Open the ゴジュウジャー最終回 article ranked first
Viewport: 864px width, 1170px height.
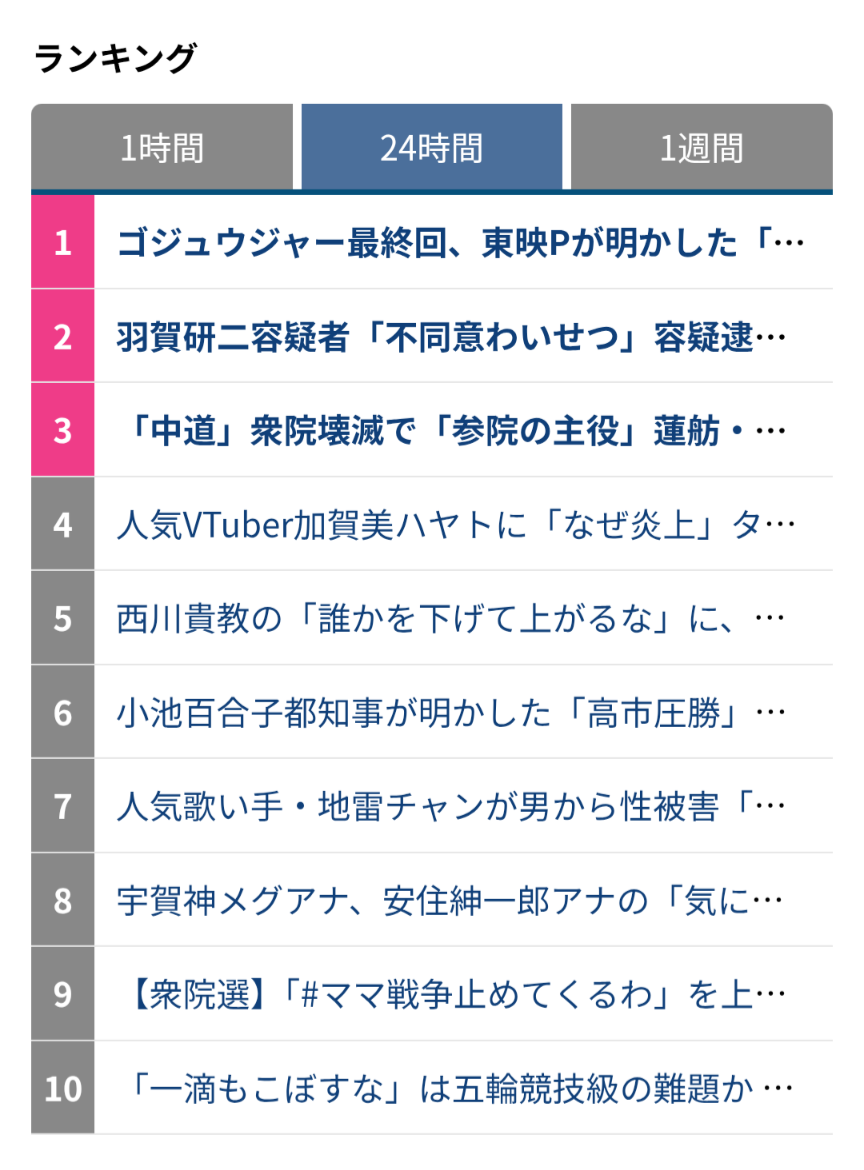460,243
